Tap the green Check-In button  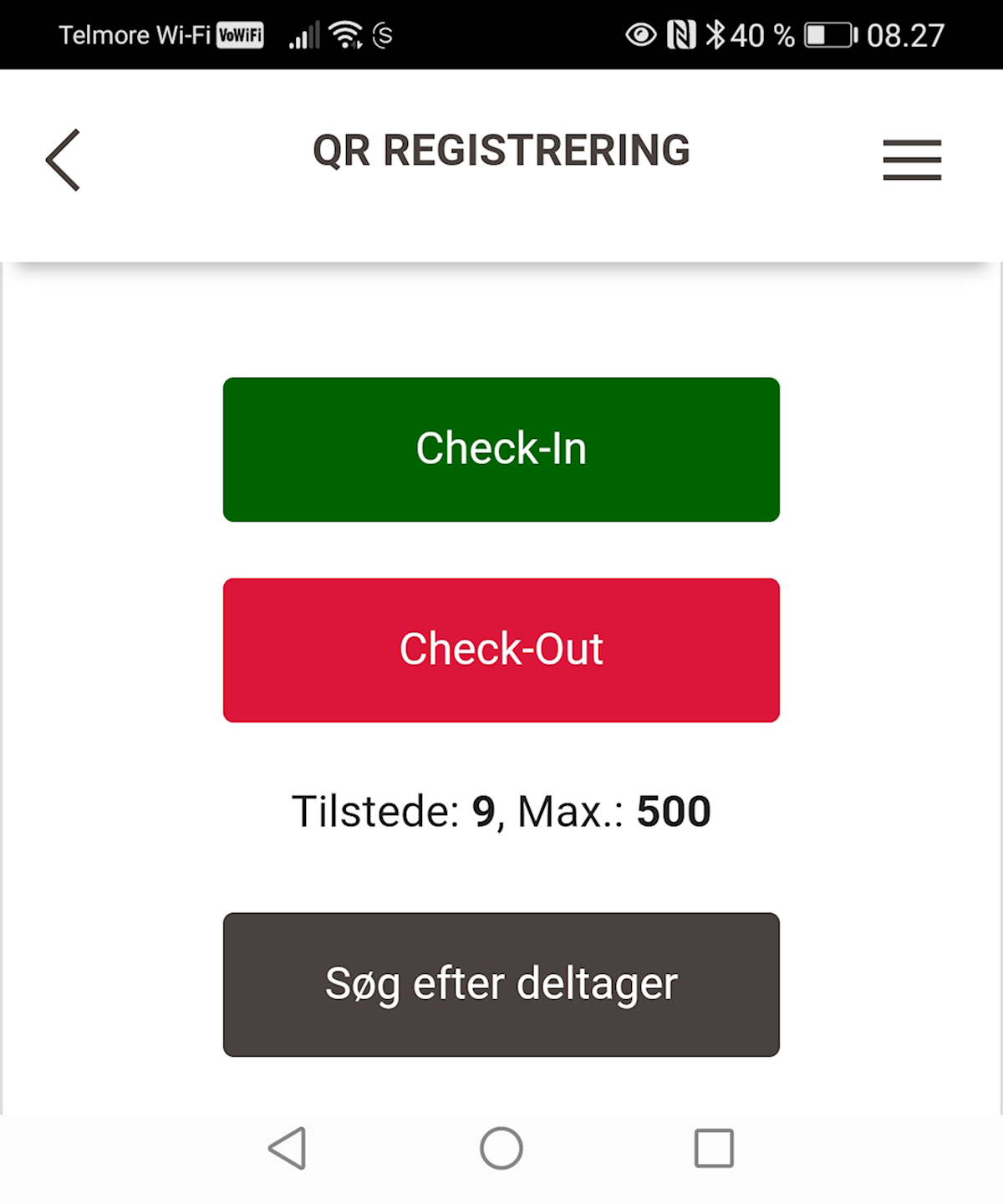[501, 450]
